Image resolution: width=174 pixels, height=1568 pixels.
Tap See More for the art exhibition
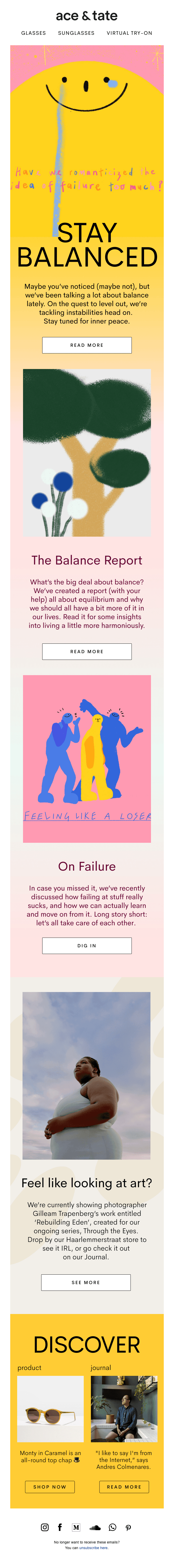[x=85, y=1282]
